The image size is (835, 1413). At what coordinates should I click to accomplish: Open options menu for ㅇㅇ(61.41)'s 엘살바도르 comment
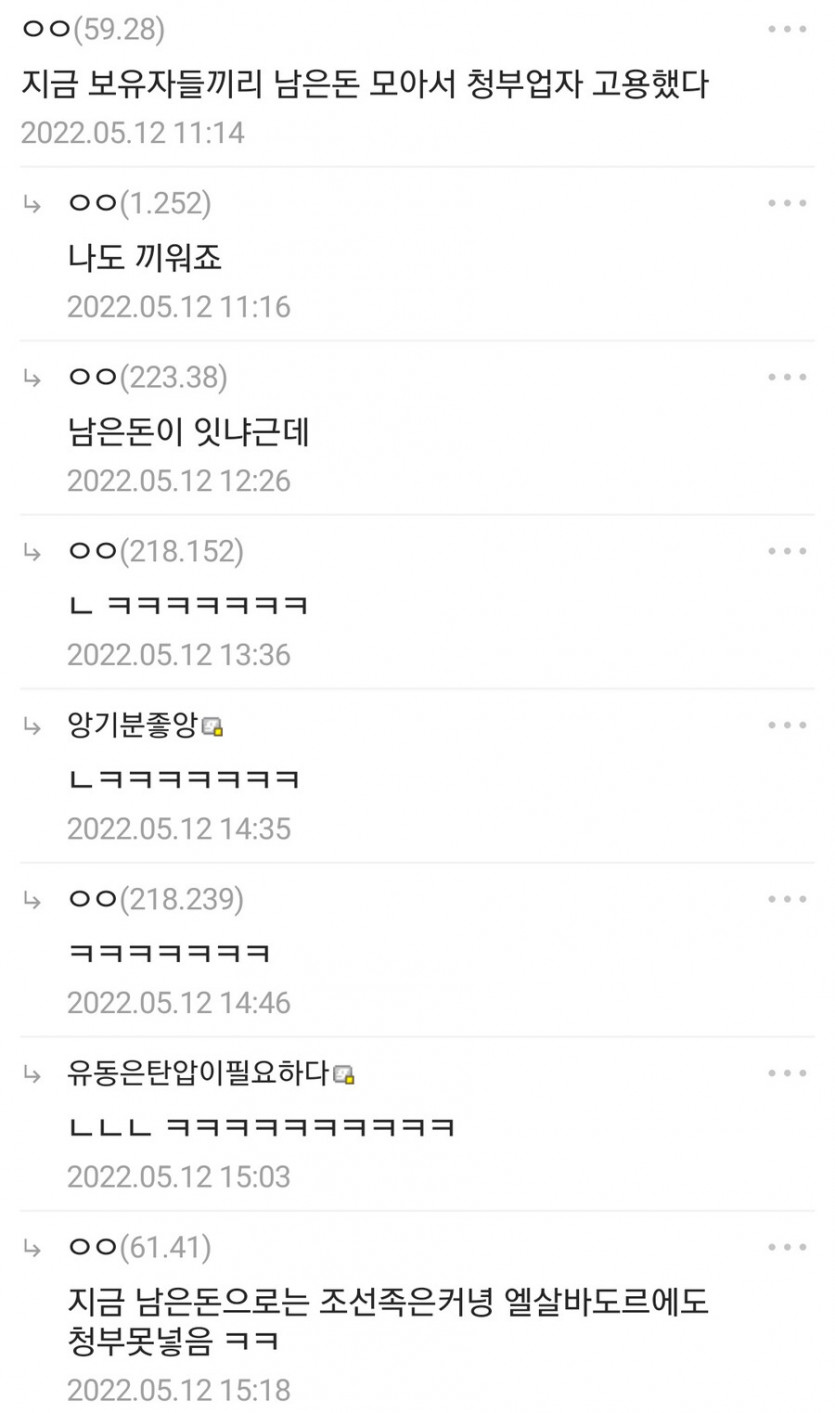pos(790,1246)
